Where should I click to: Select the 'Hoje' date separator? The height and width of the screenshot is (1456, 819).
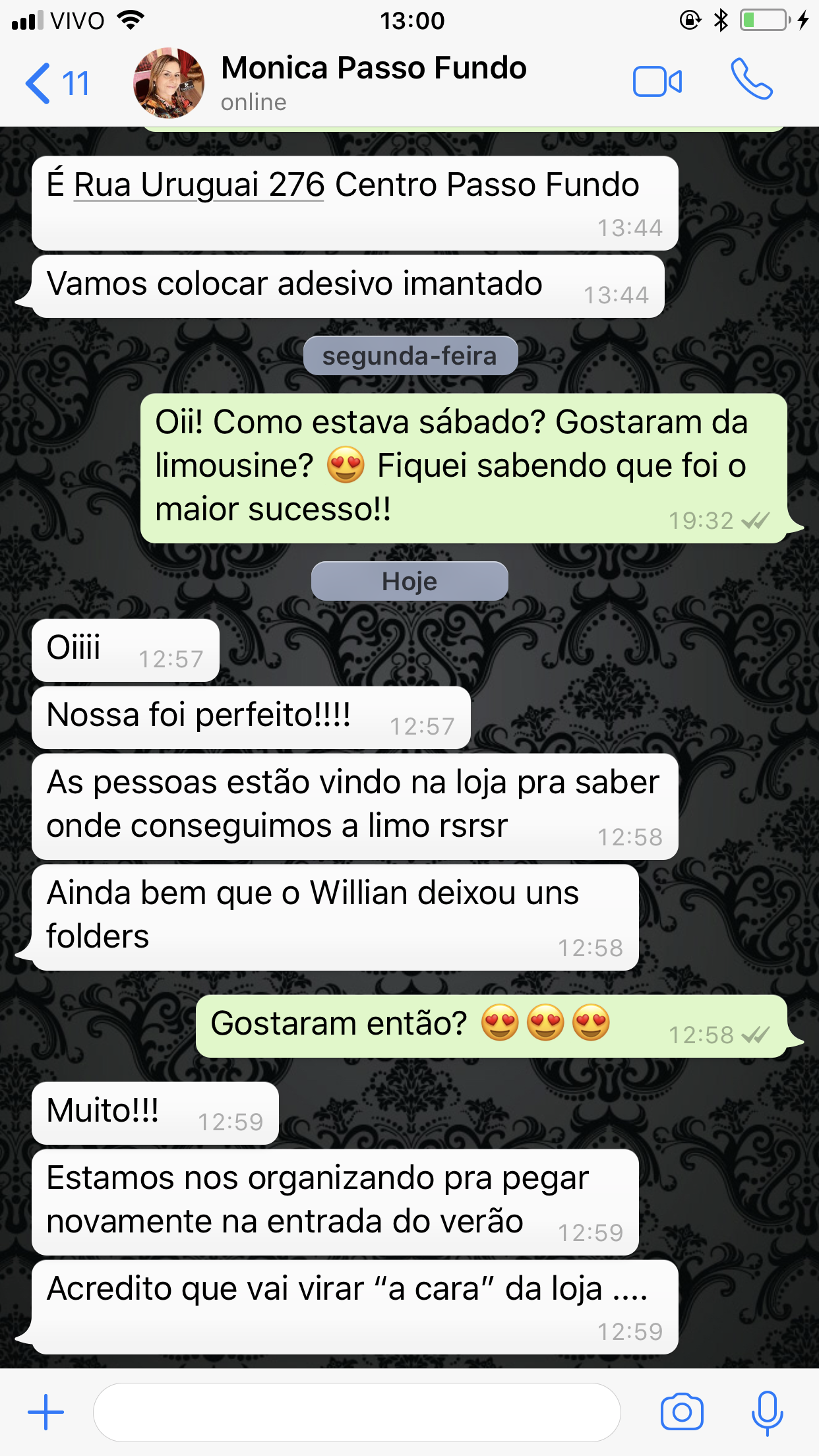[x=409, y=580]
